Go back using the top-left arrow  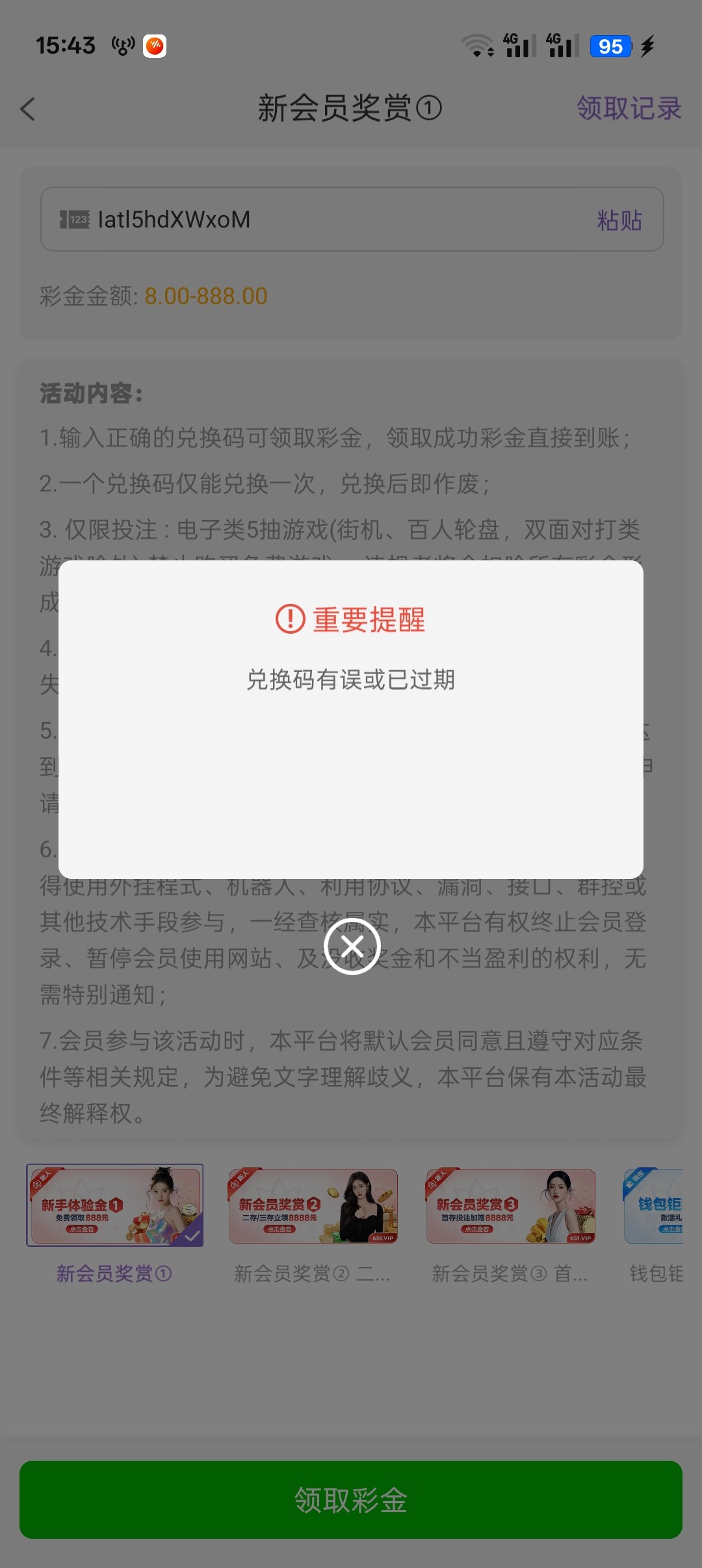tap(27, 109)
